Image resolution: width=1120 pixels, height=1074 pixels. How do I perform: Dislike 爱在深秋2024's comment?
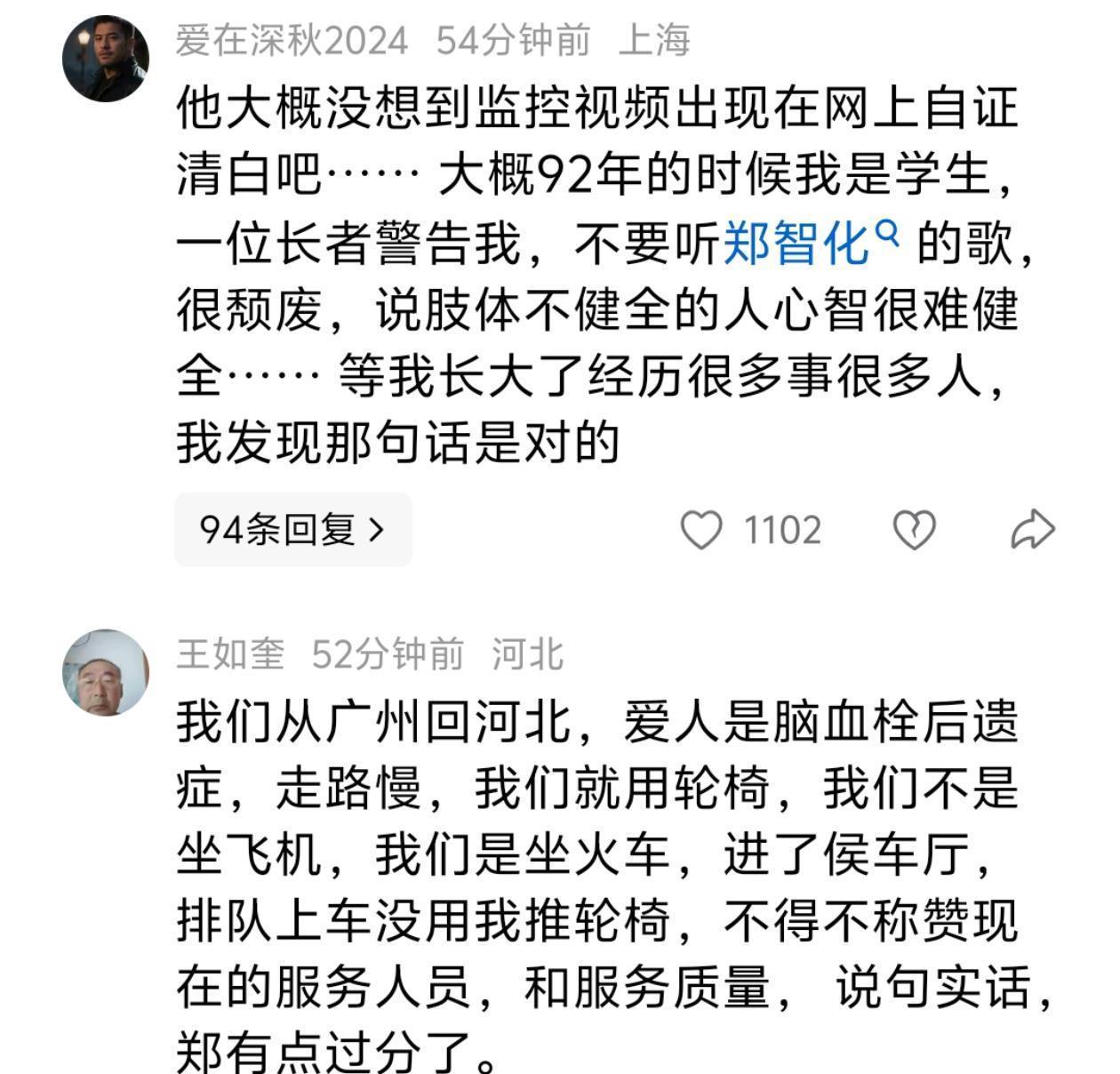(x=913, y=530)
